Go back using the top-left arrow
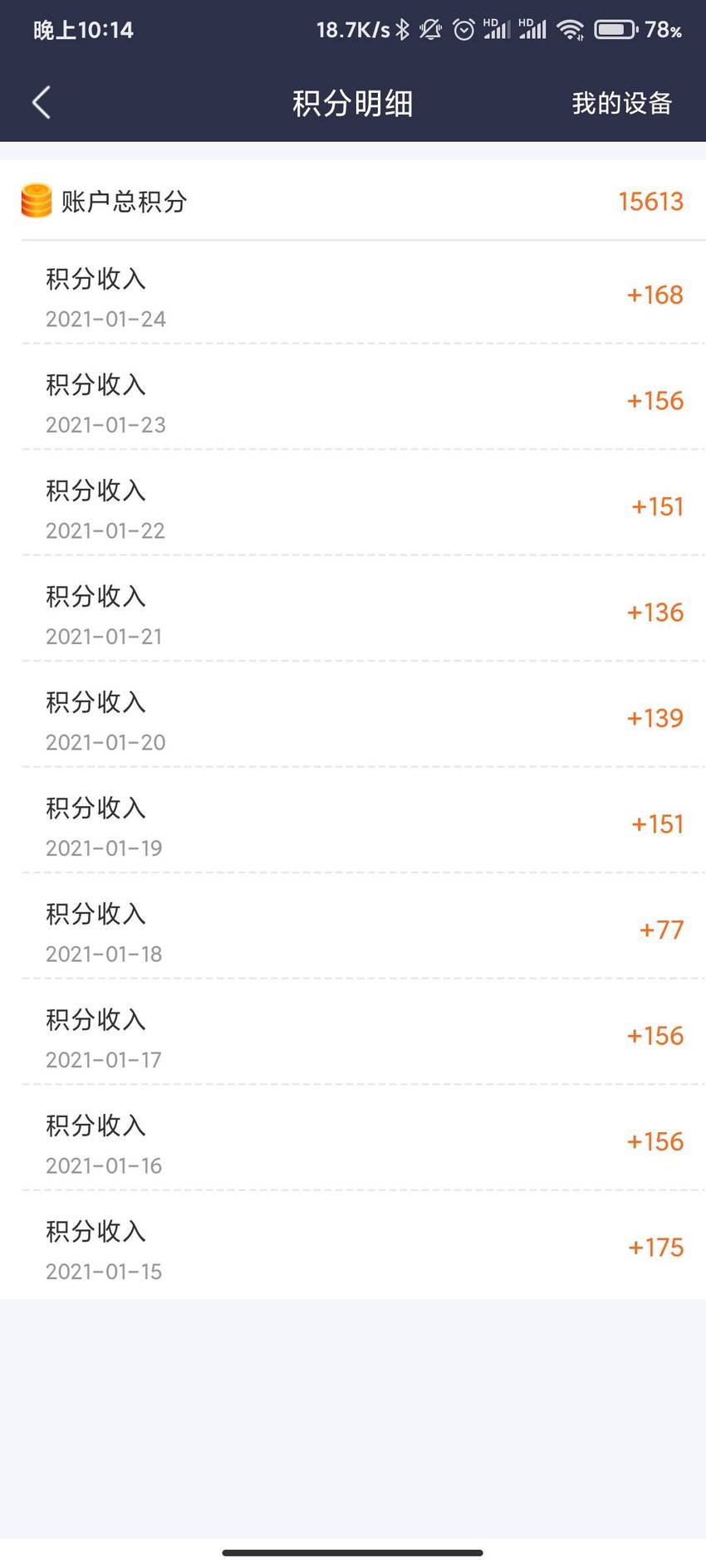The image size is (706, 1568). pyautogui.click(x=42, y=103)
